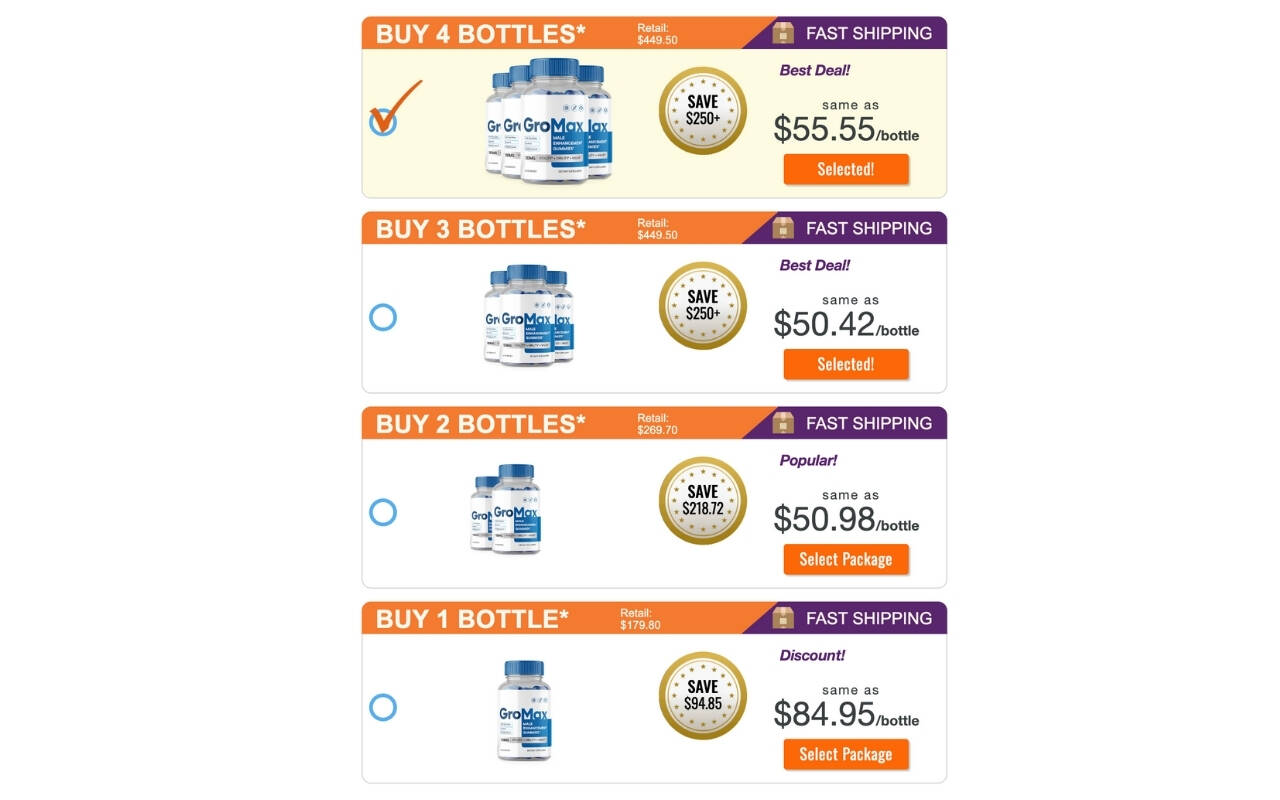Pick the Buy 1 Bottle radio option
The width and height of the screenshot is (1280, 800).
(x=383, y=708)
